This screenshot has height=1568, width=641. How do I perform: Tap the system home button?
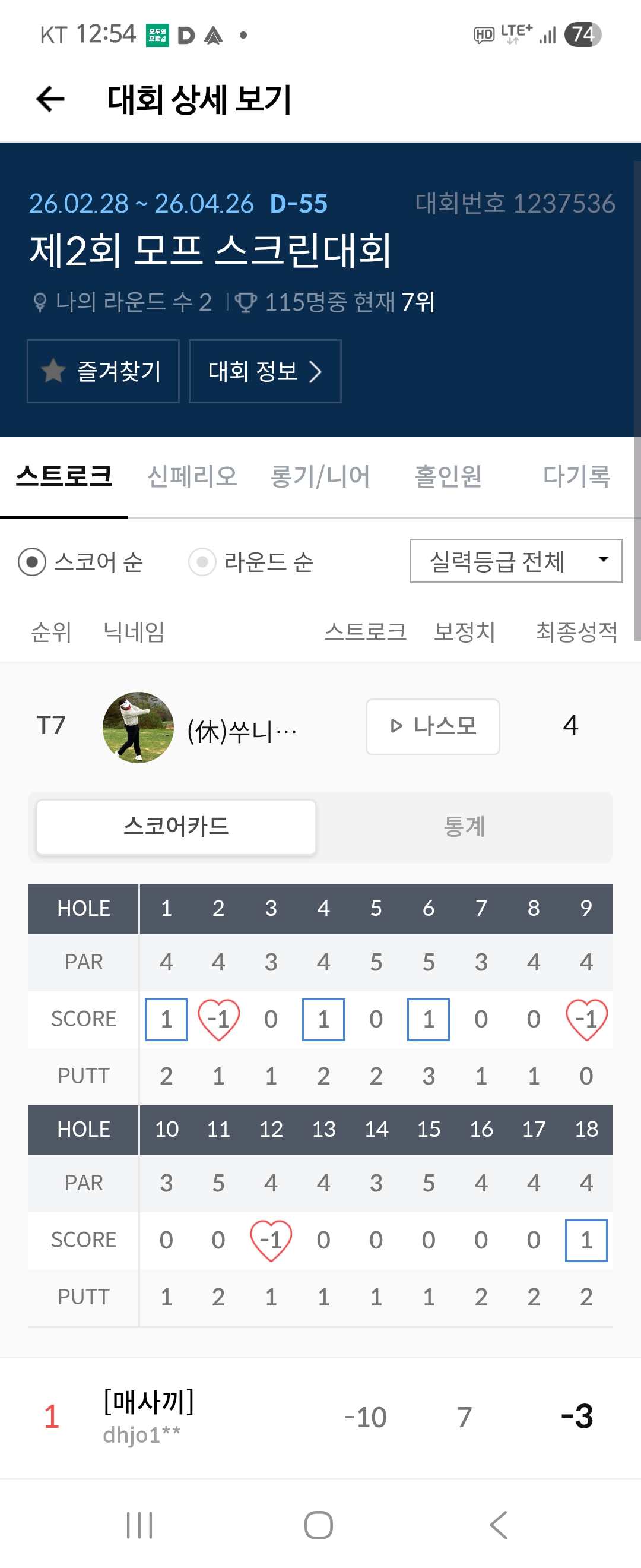(x=319, y=1525)
